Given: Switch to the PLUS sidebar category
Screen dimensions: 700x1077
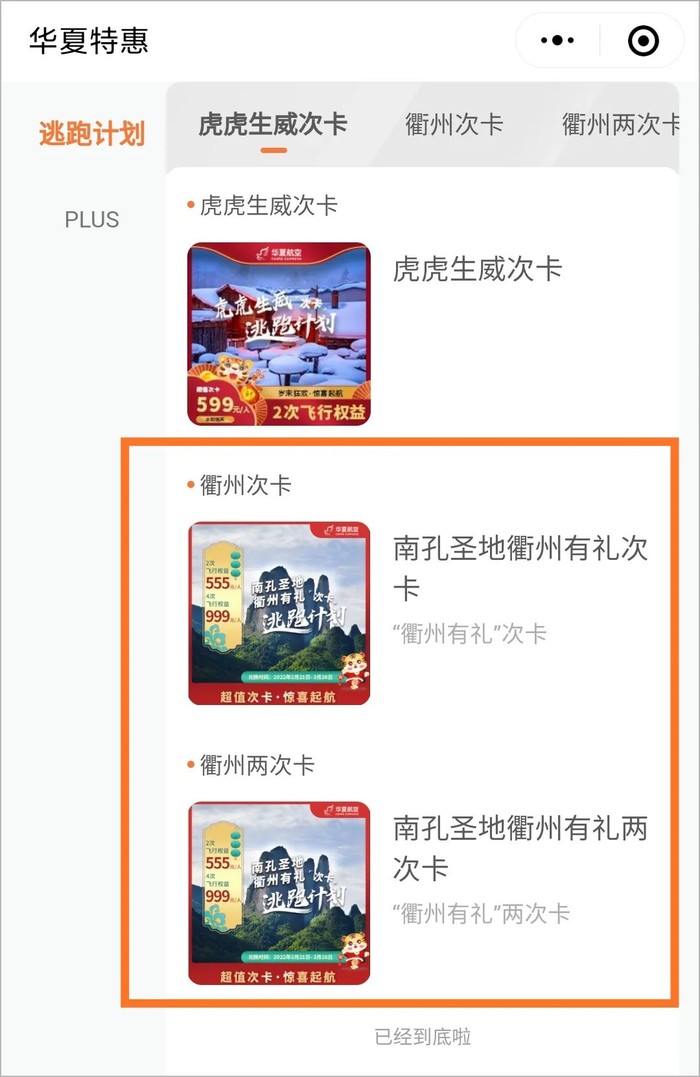Looking at the screenshot, I should coord(92,220).
